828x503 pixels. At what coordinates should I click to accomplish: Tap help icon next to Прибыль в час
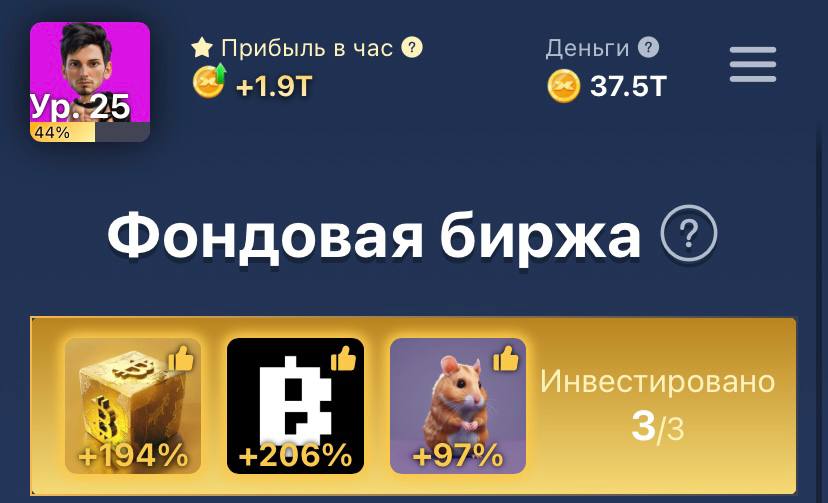coord(412,47)
